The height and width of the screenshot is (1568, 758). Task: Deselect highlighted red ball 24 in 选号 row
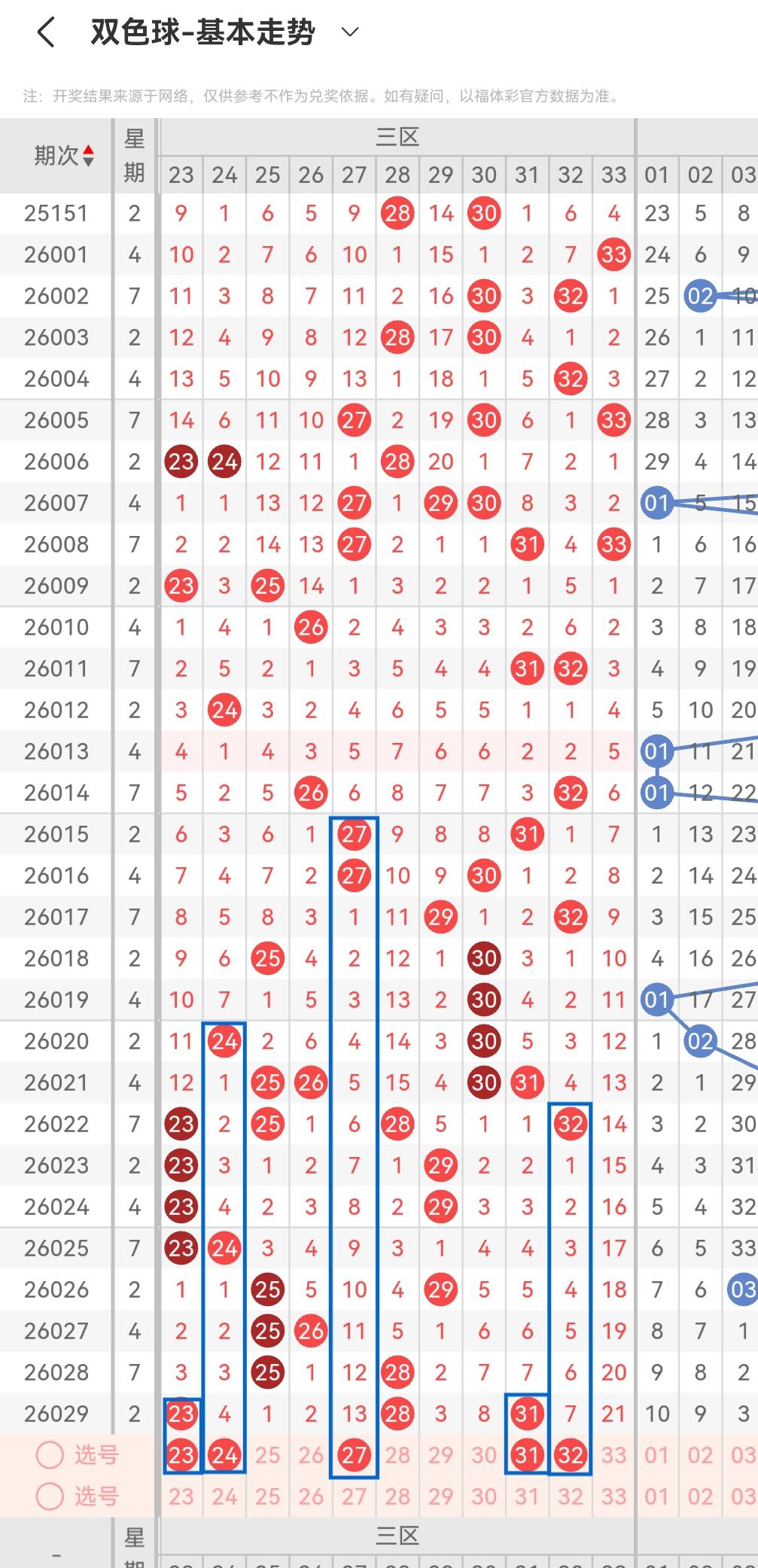tap(224, 1455)
